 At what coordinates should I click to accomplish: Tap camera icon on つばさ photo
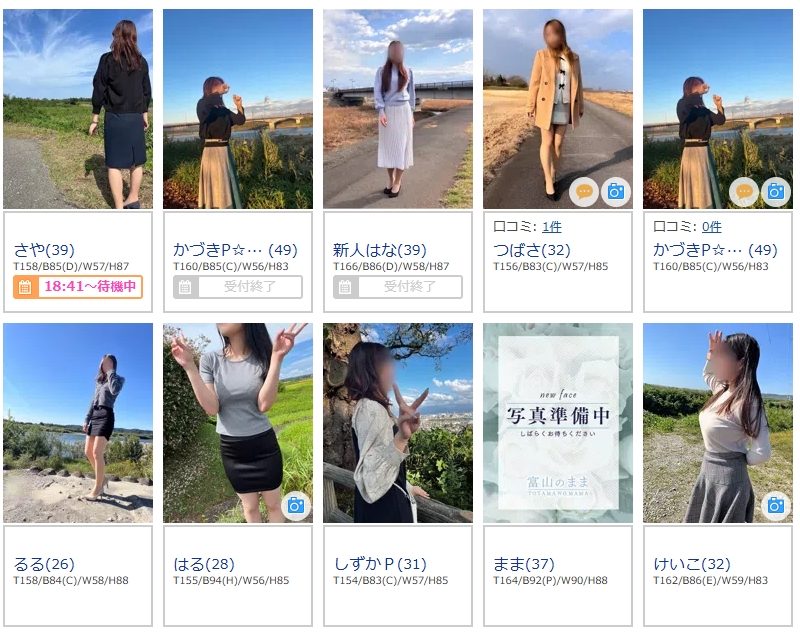coord(616,191)
